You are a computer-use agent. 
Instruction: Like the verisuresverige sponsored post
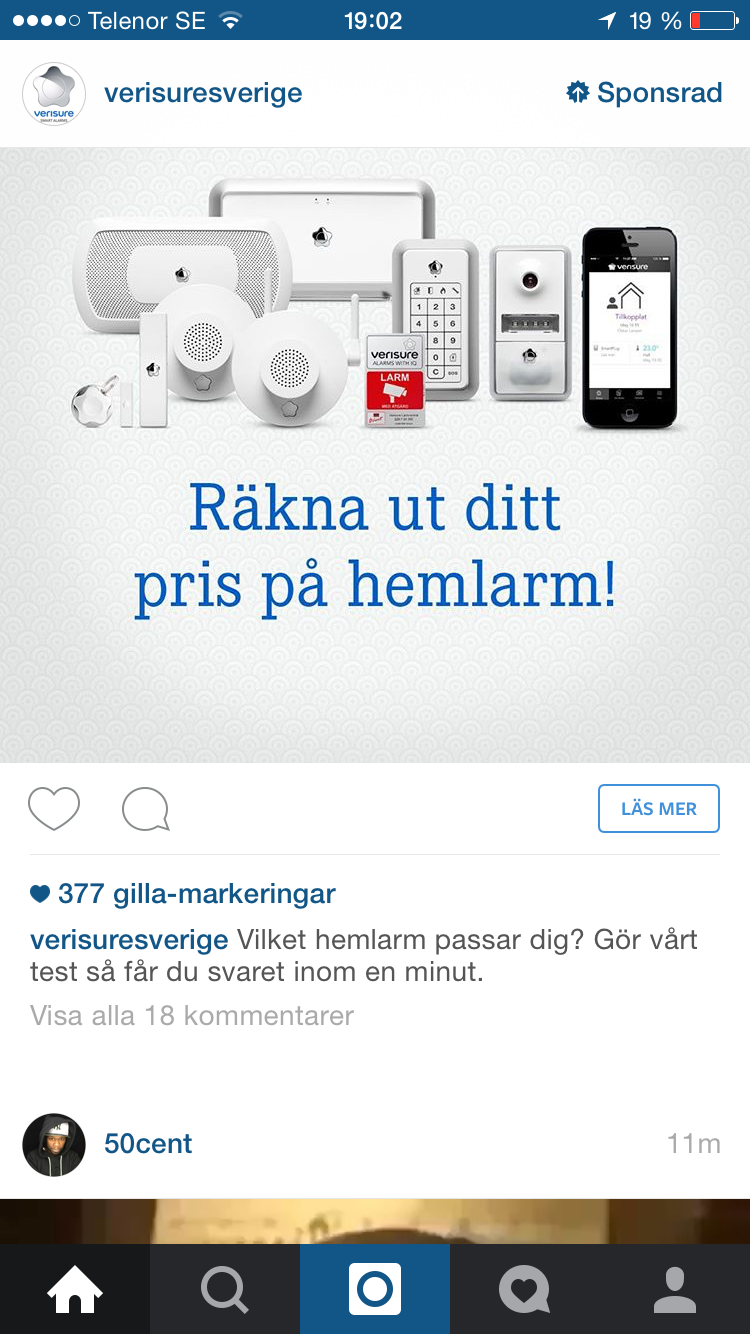point(54,809)
